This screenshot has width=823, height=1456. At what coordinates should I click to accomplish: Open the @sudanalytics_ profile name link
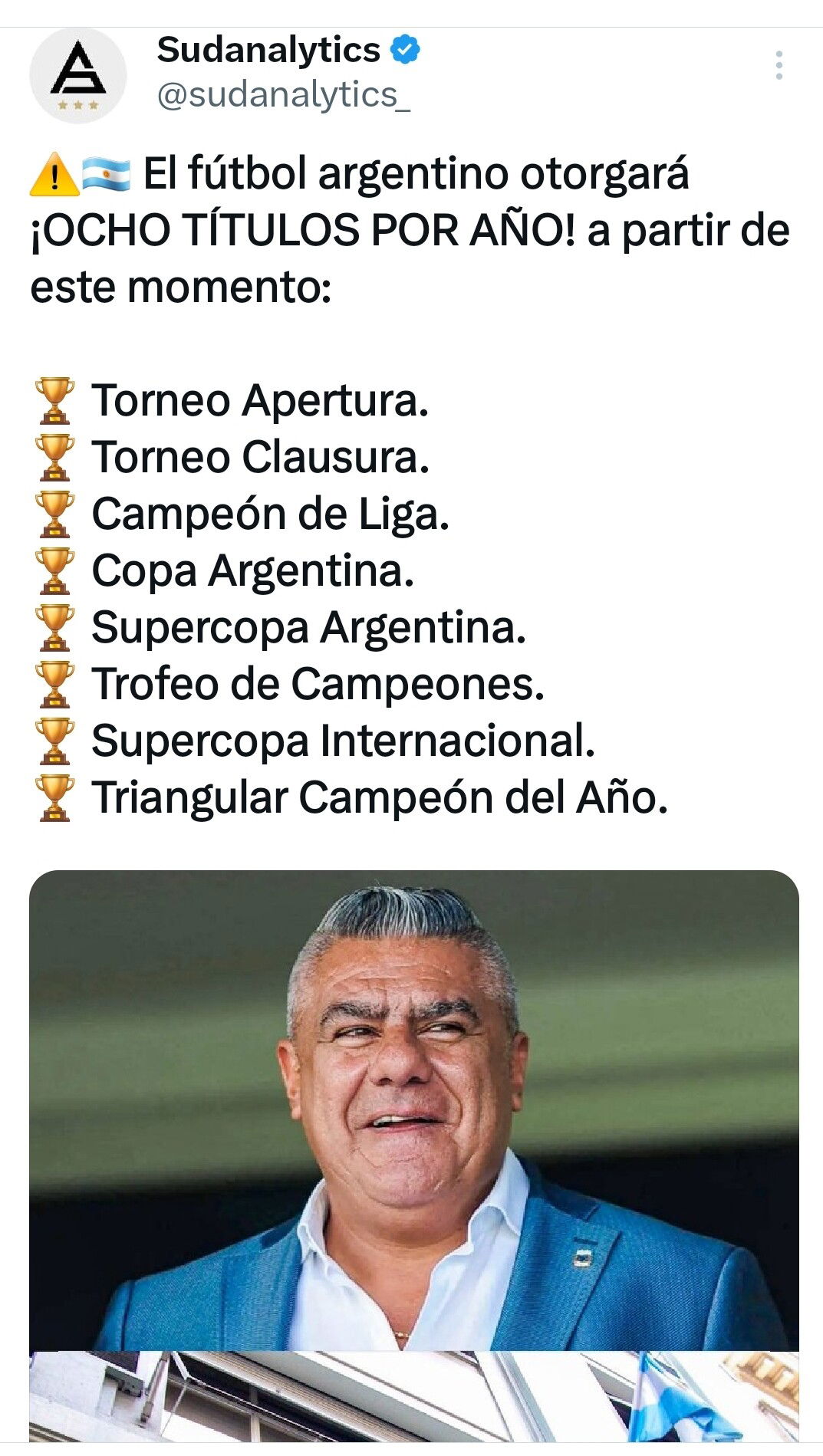(283, 96)
